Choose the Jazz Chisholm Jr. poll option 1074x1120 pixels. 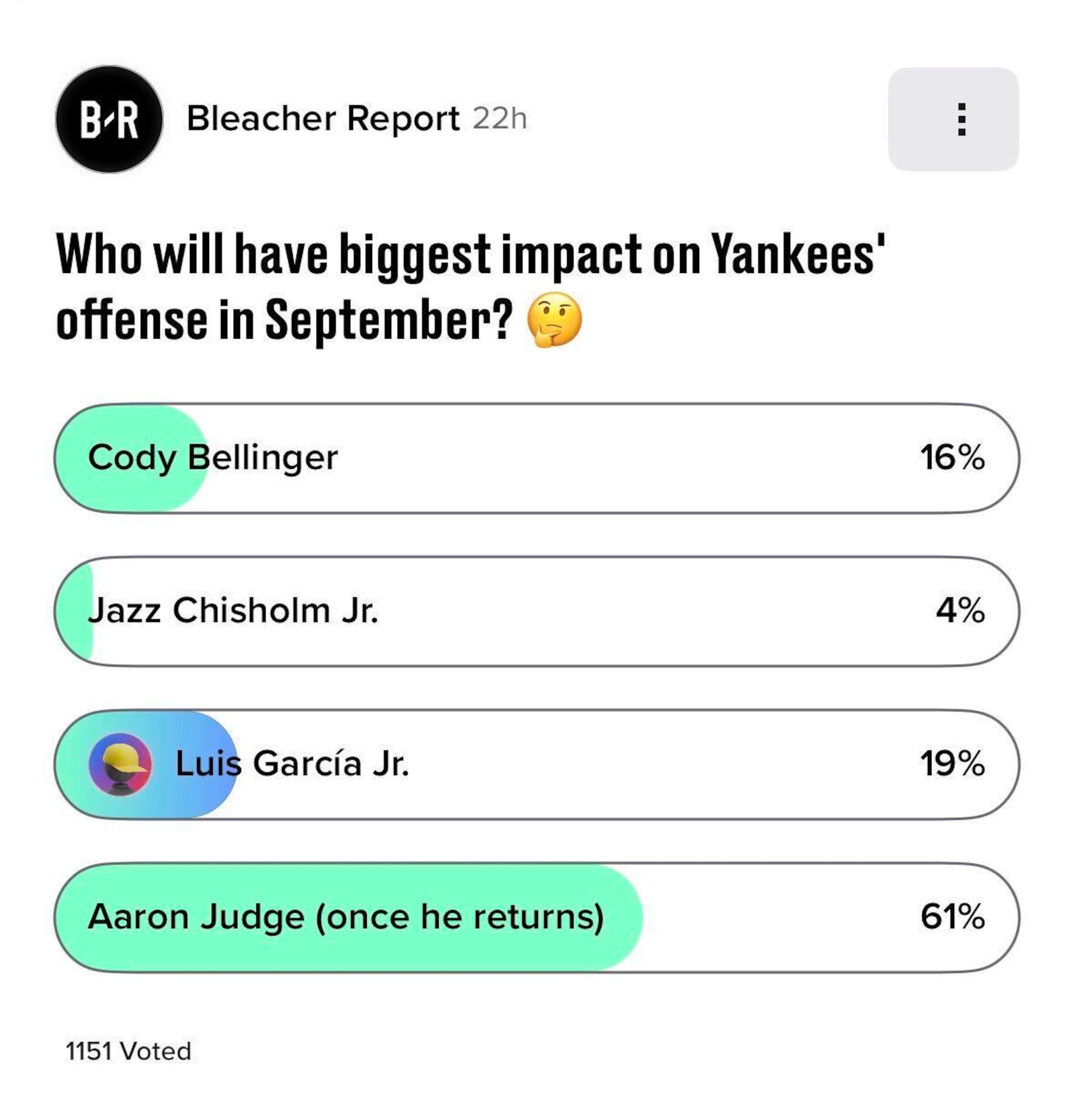pos(537,611)
